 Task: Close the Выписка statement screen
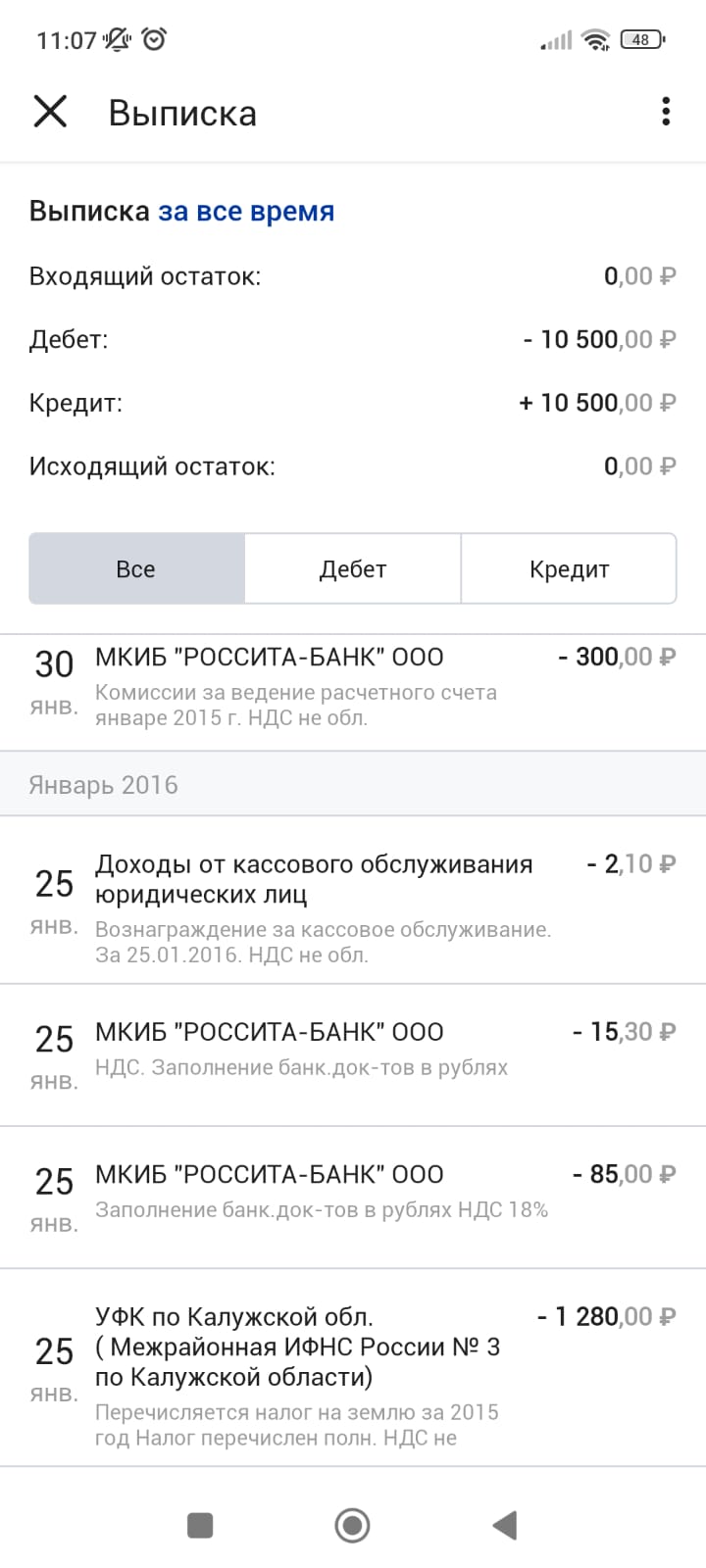pyautogui.click(x=51, y=112)
